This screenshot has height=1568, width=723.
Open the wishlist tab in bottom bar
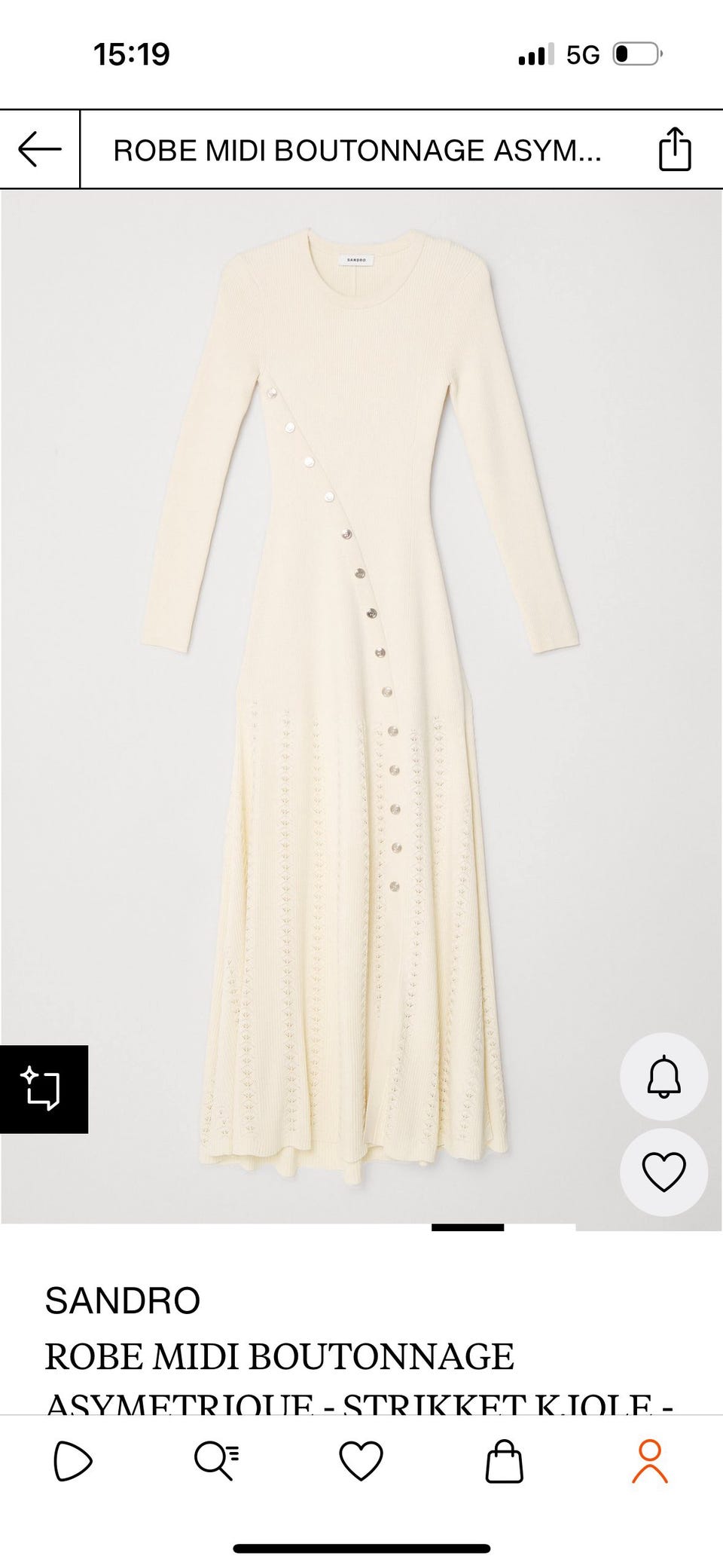[x=361, y=1462]
